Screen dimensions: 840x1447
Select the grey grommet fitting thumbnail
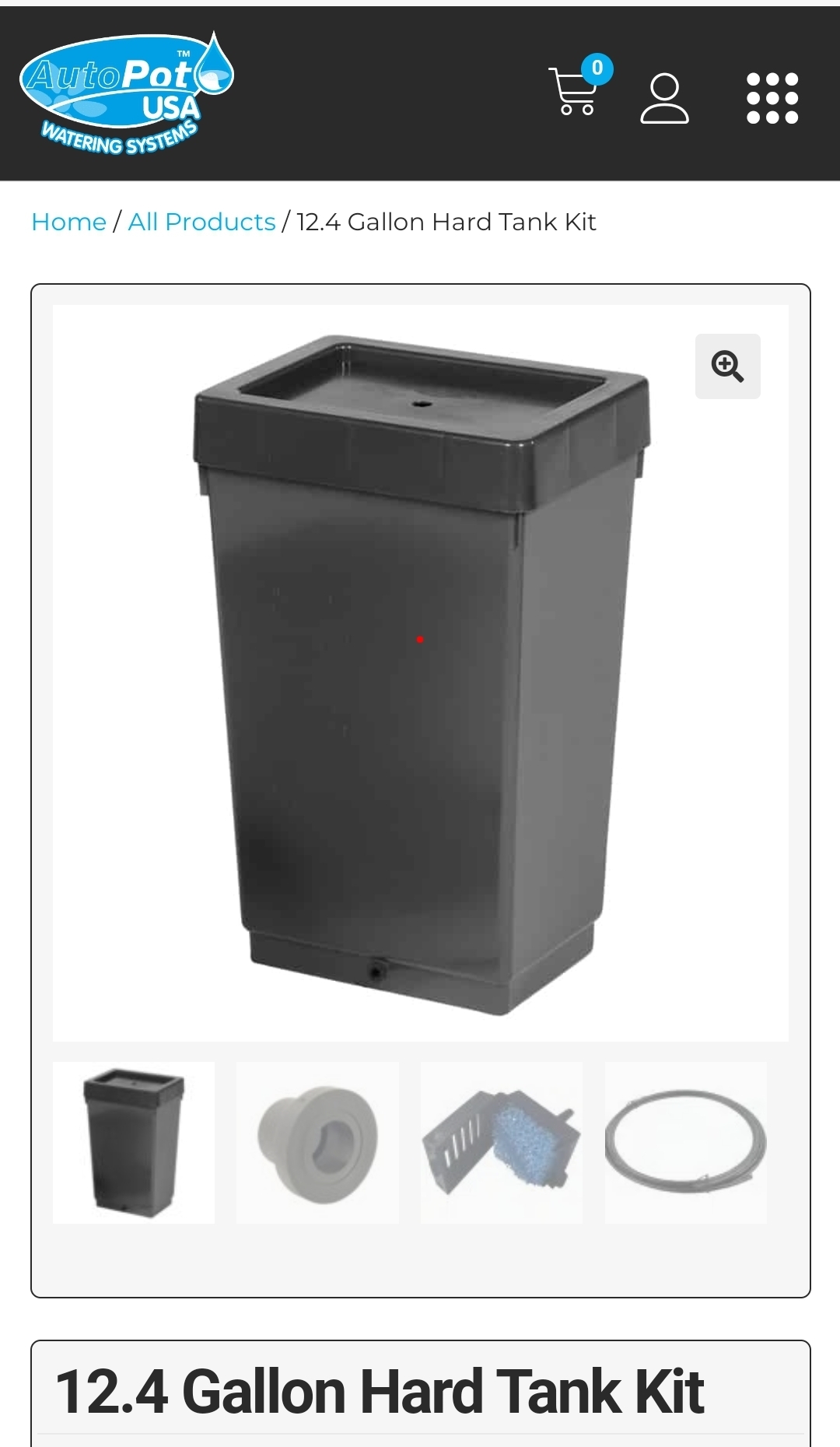point(317,1142)
